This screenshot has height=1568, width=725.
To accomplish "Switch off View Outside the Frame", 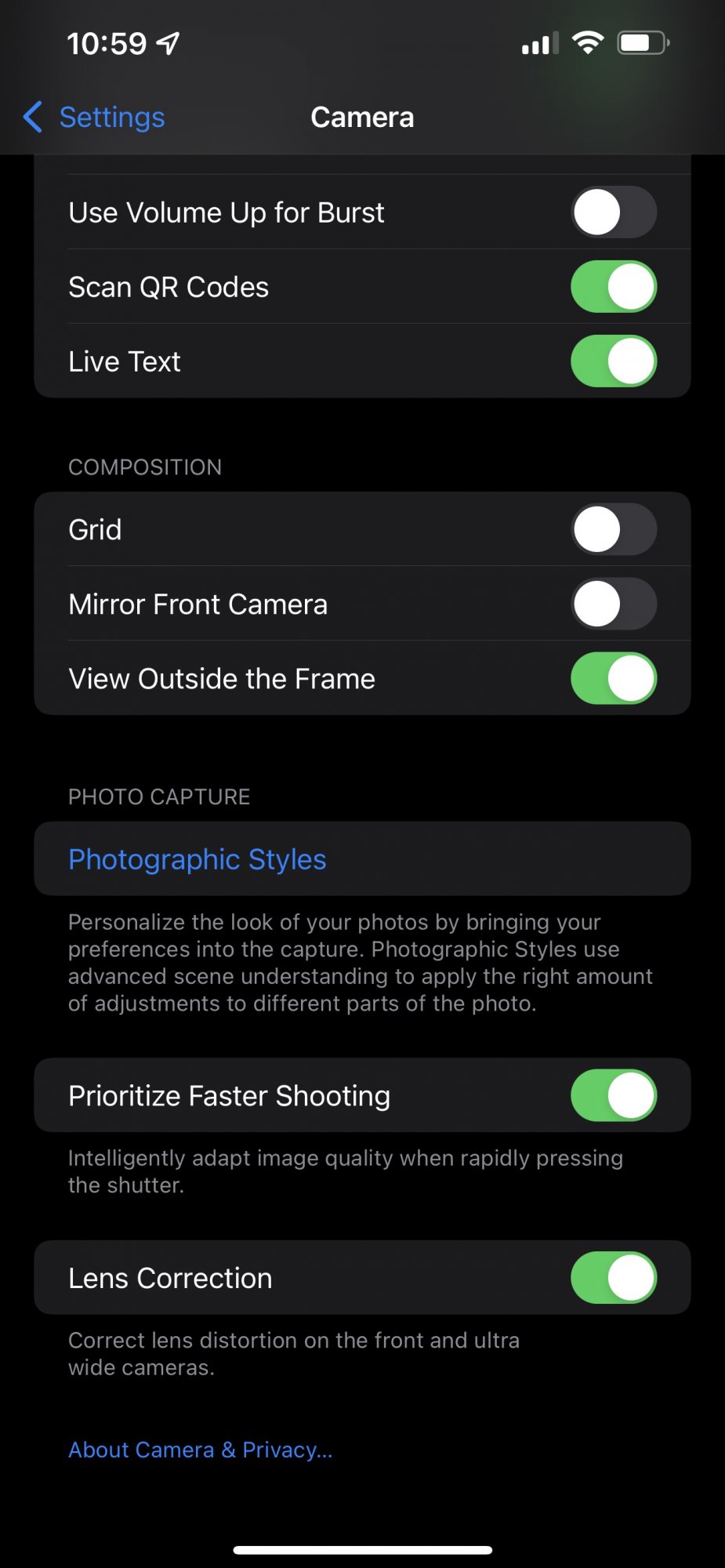I will tap(614, 678).
